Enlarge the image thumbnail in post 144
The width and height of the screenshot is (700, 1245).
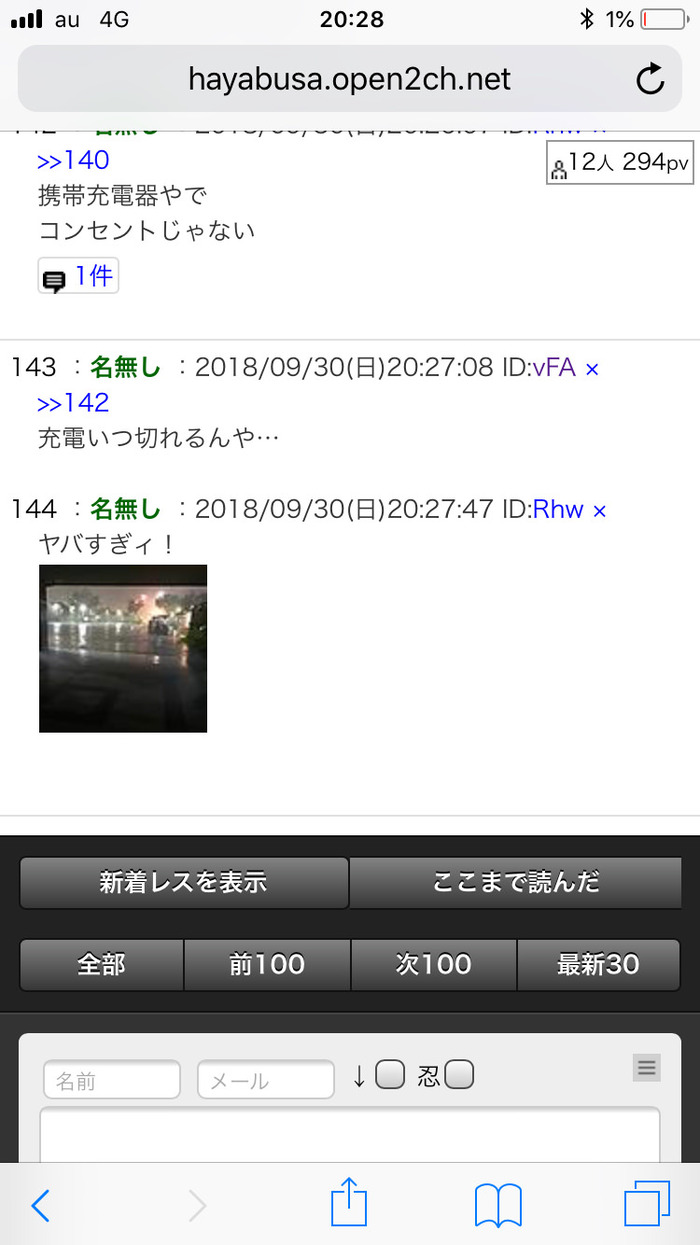(123, 648)
